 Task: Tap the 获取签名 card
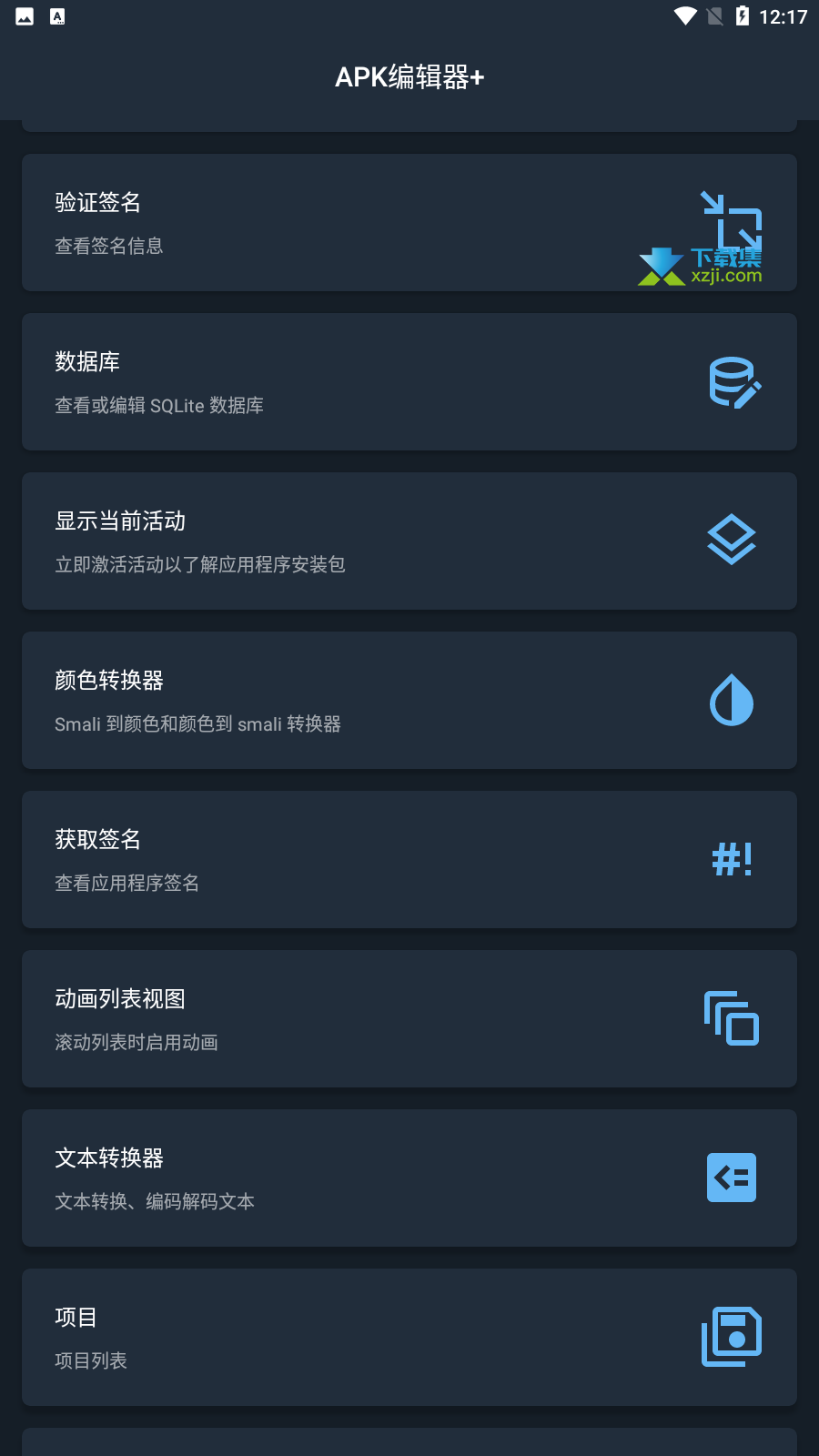pos(409,860)
